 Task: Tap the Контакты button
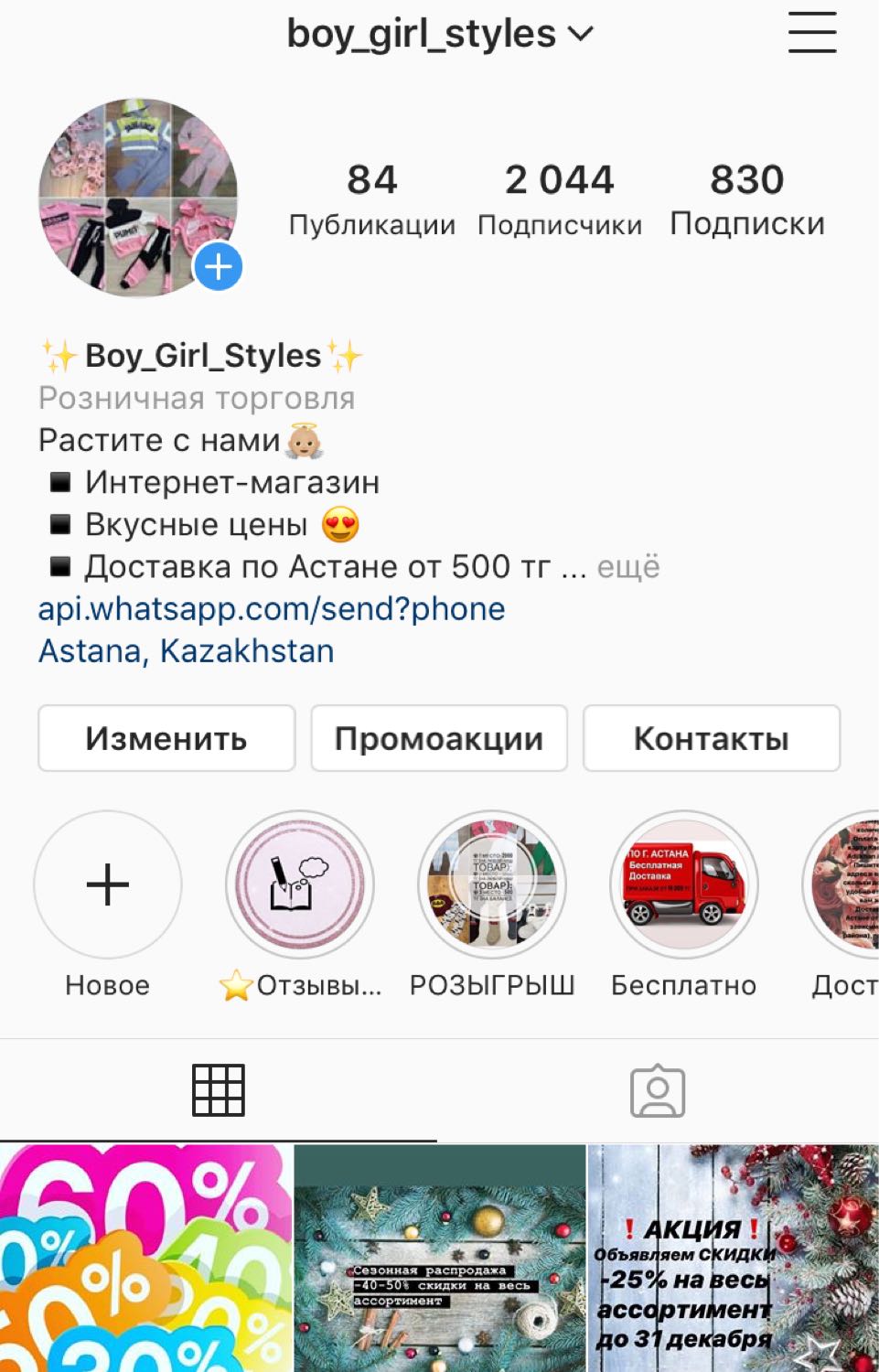[711, 738]
